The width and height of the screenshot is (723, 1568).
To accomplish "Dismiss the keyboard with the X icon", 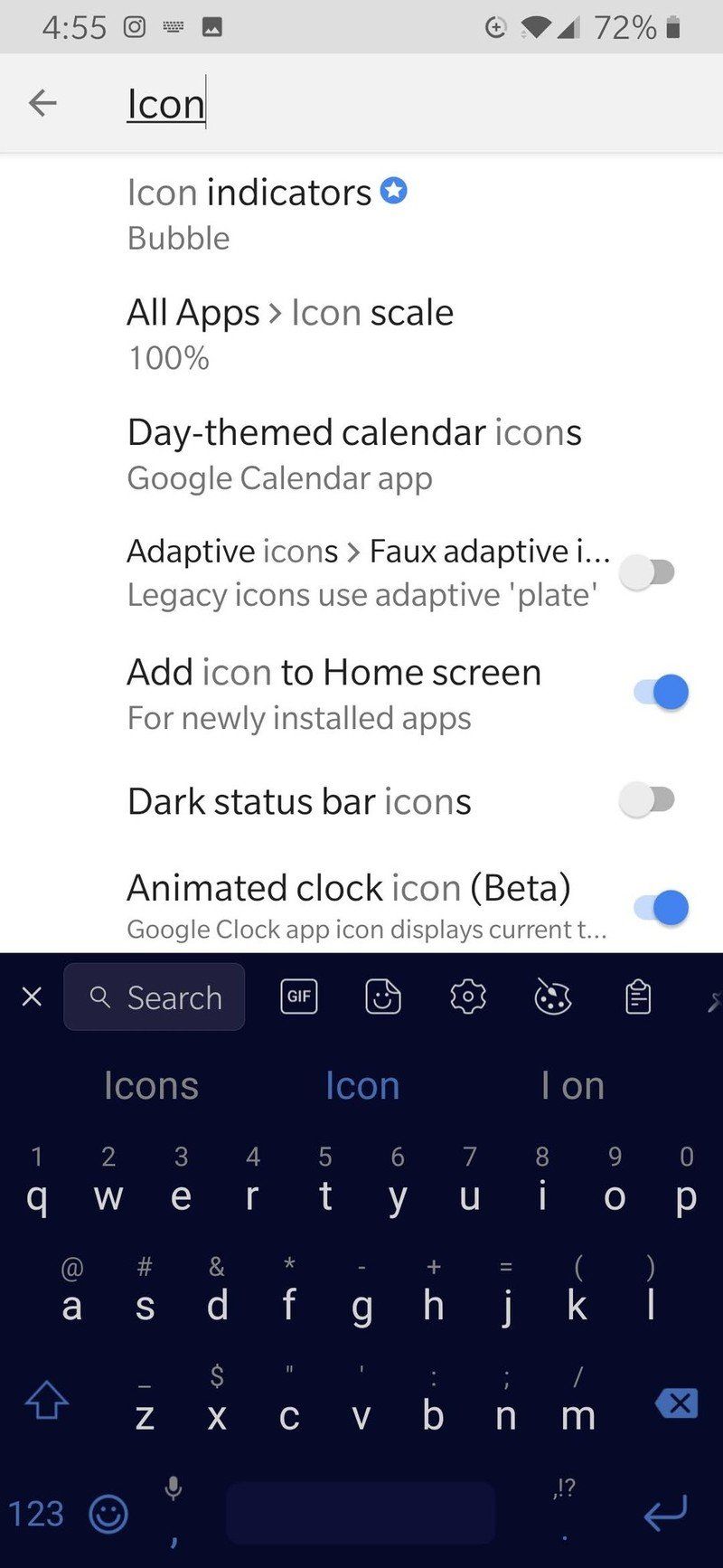I will (33, 997).
